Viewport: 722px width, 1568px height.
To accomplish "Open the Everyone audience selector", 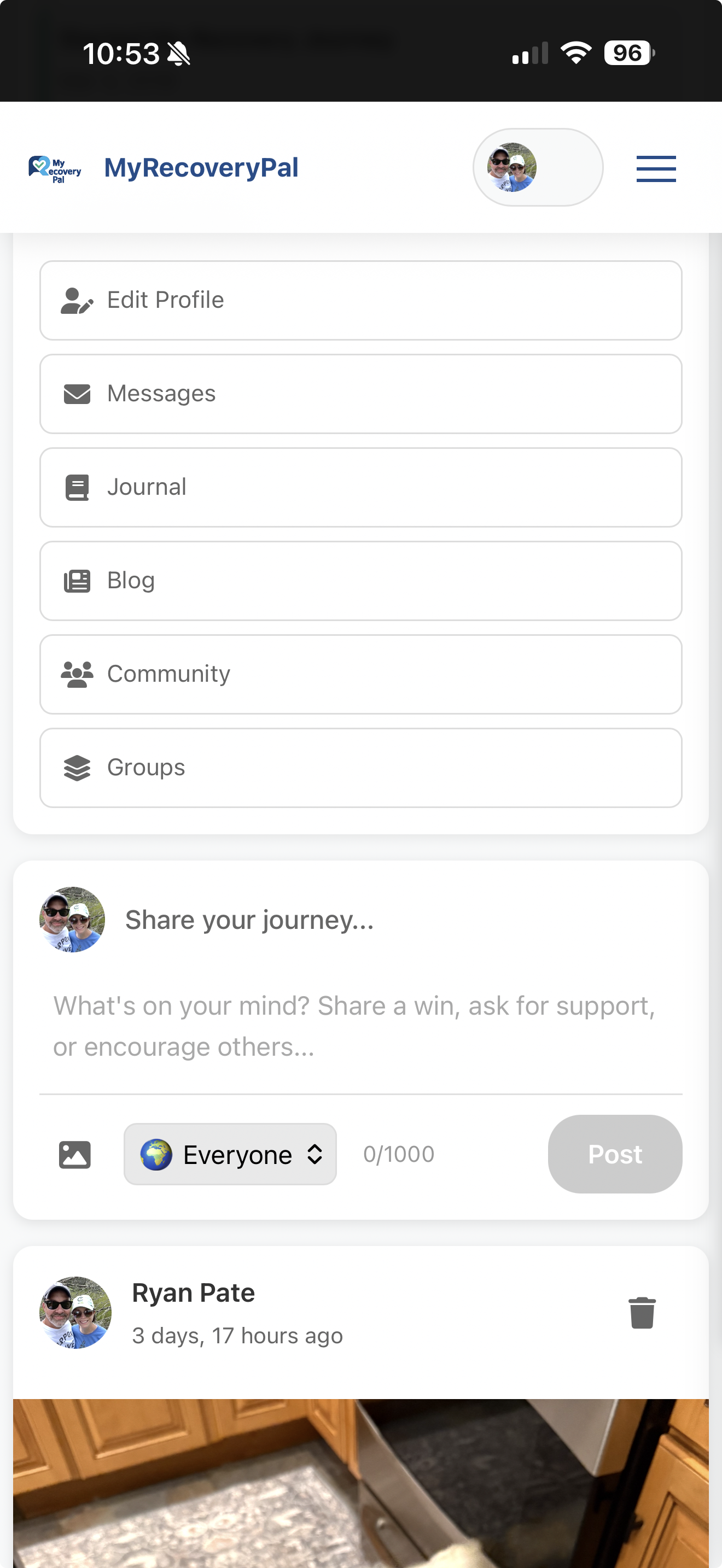I will point(230,1154).
